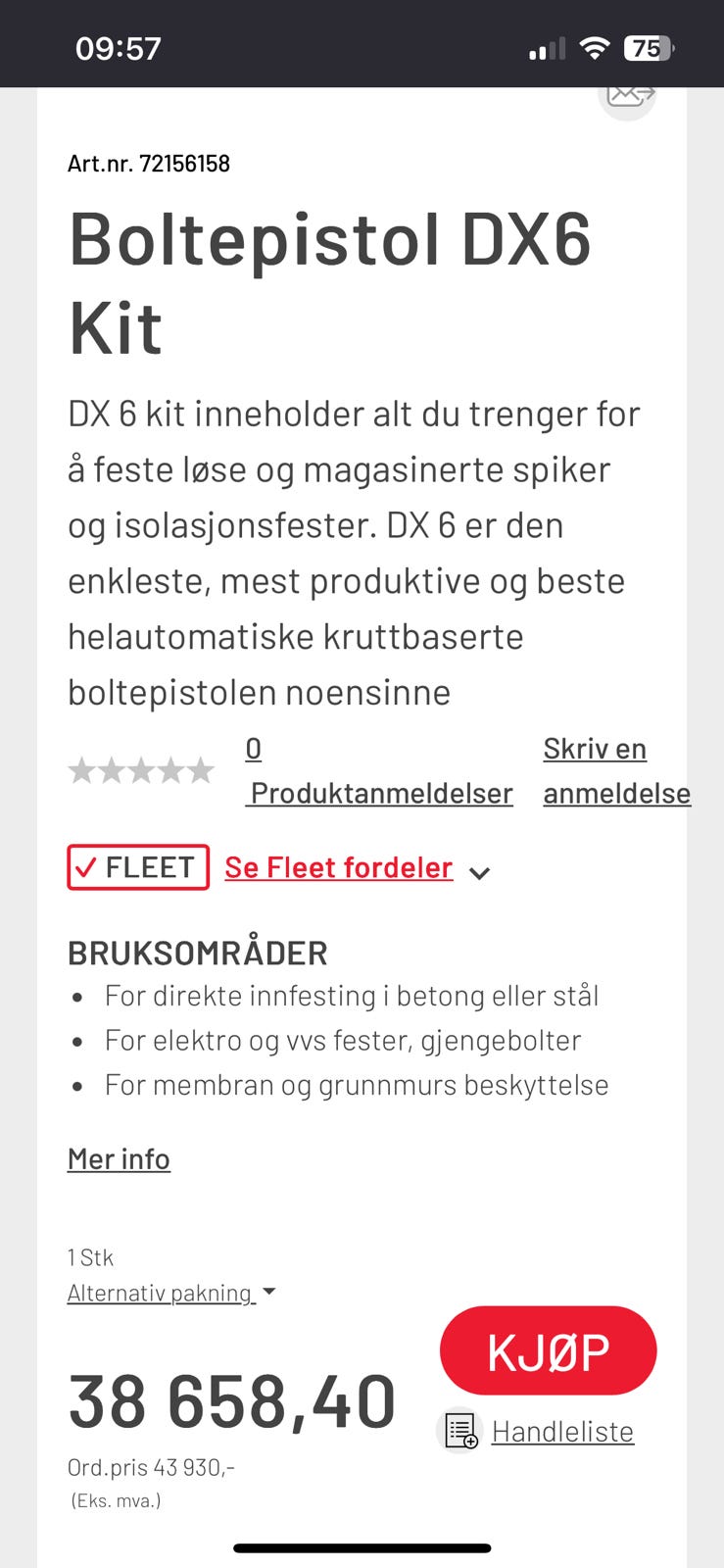The width and height of the screenshot is (724, 1568).
Task: Expand the Mer info section
Action: (119, 1158)
